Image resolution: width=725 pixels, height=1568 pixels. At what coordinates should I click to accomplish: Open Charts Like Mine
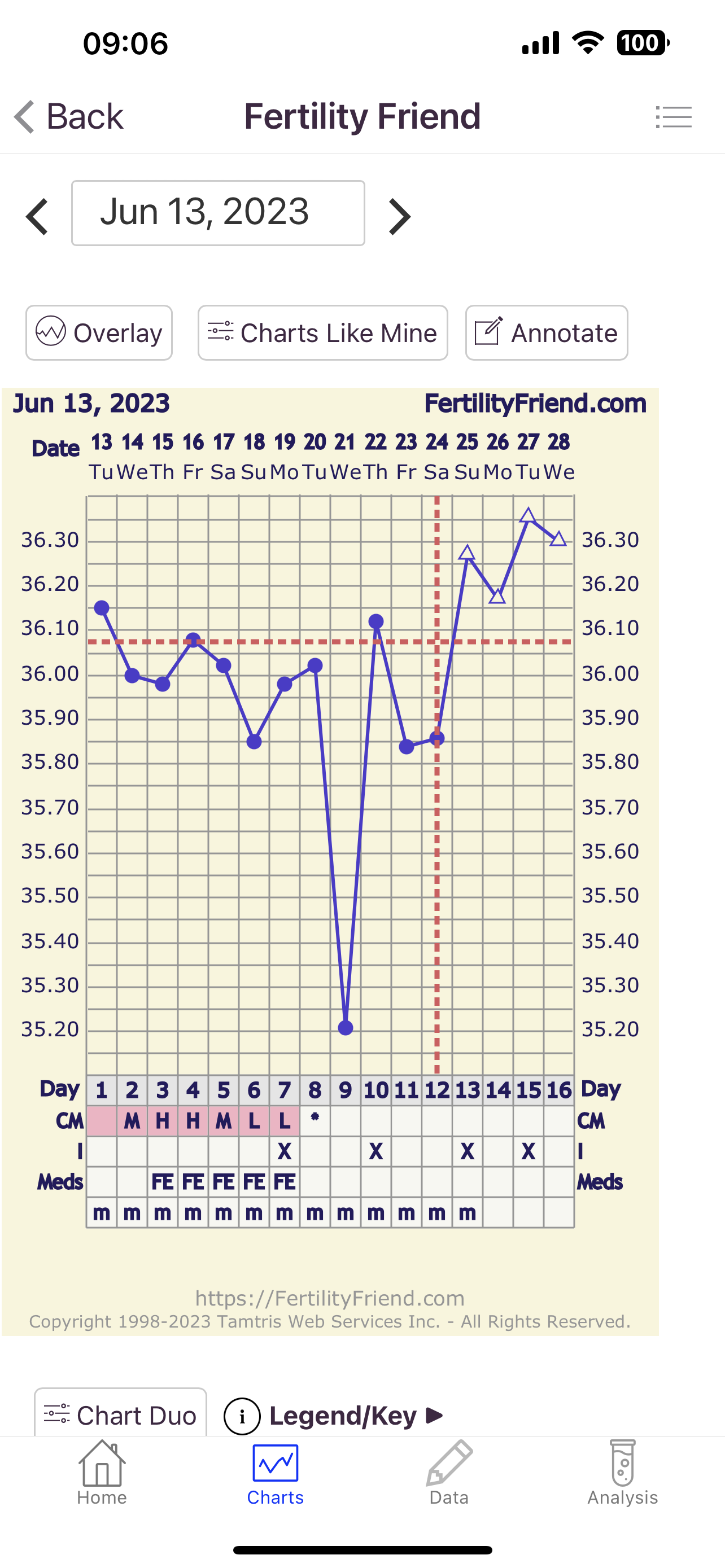pyautogui.click(x=322, y=333)
